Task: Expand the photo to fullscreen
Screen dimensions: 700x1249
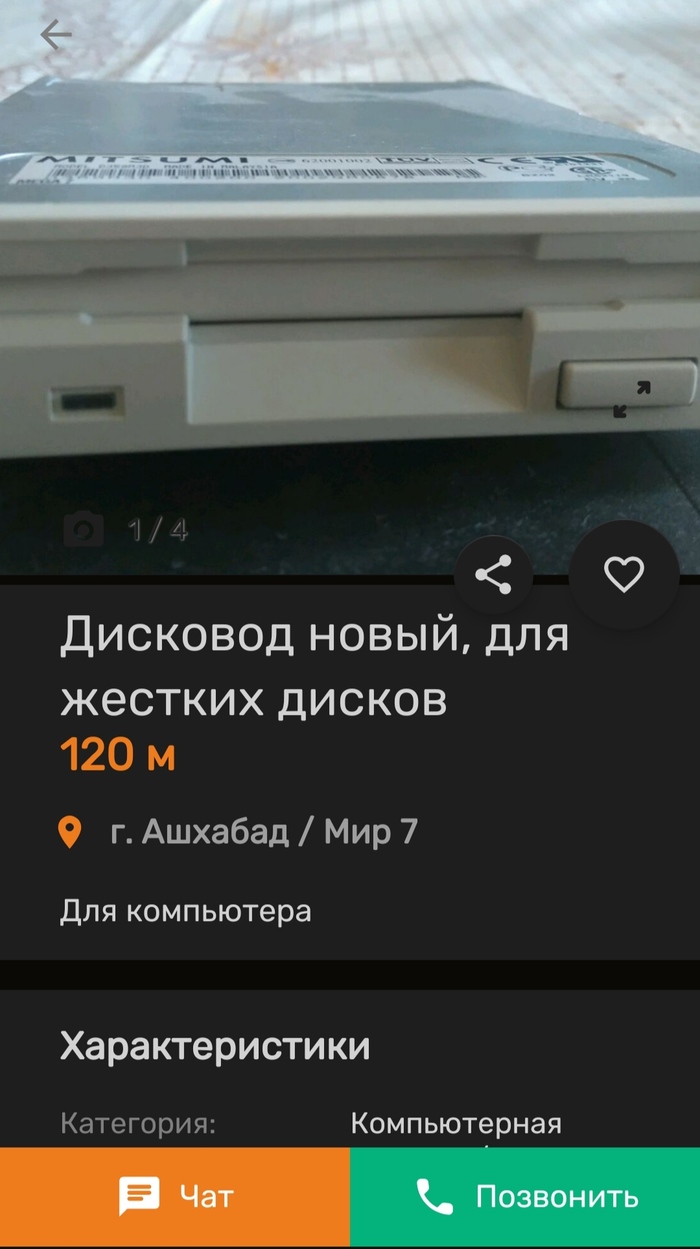Action: [632, 398]
